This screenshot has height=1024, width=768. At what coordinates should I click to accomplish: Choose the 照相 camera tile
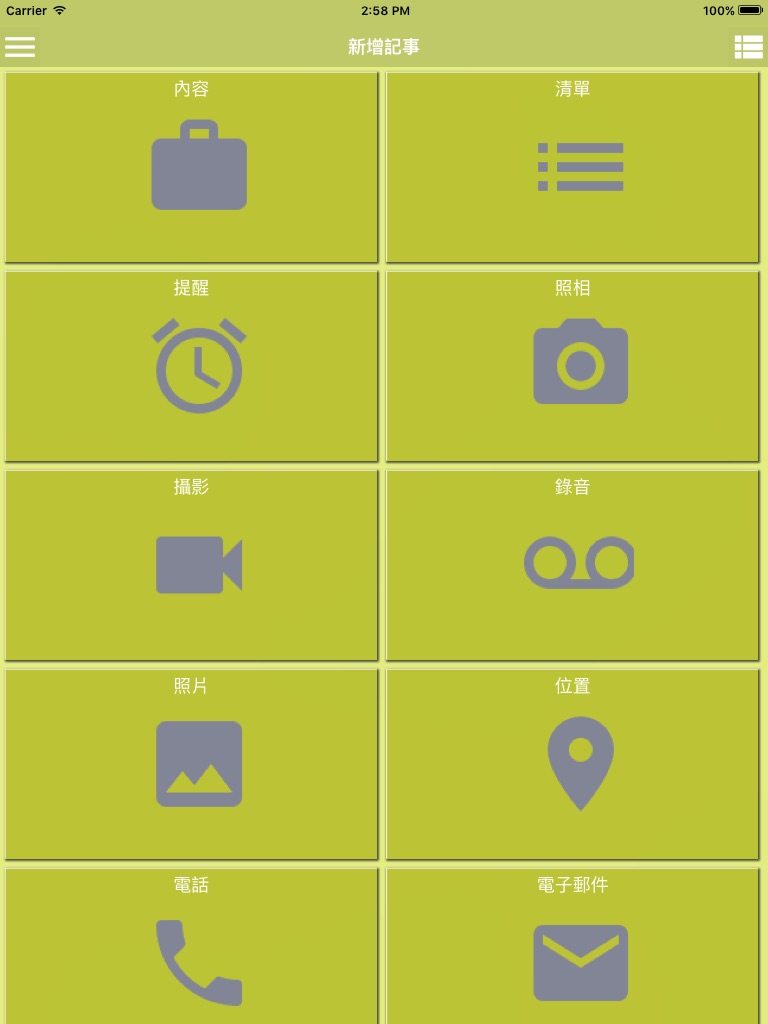(572, 366)
